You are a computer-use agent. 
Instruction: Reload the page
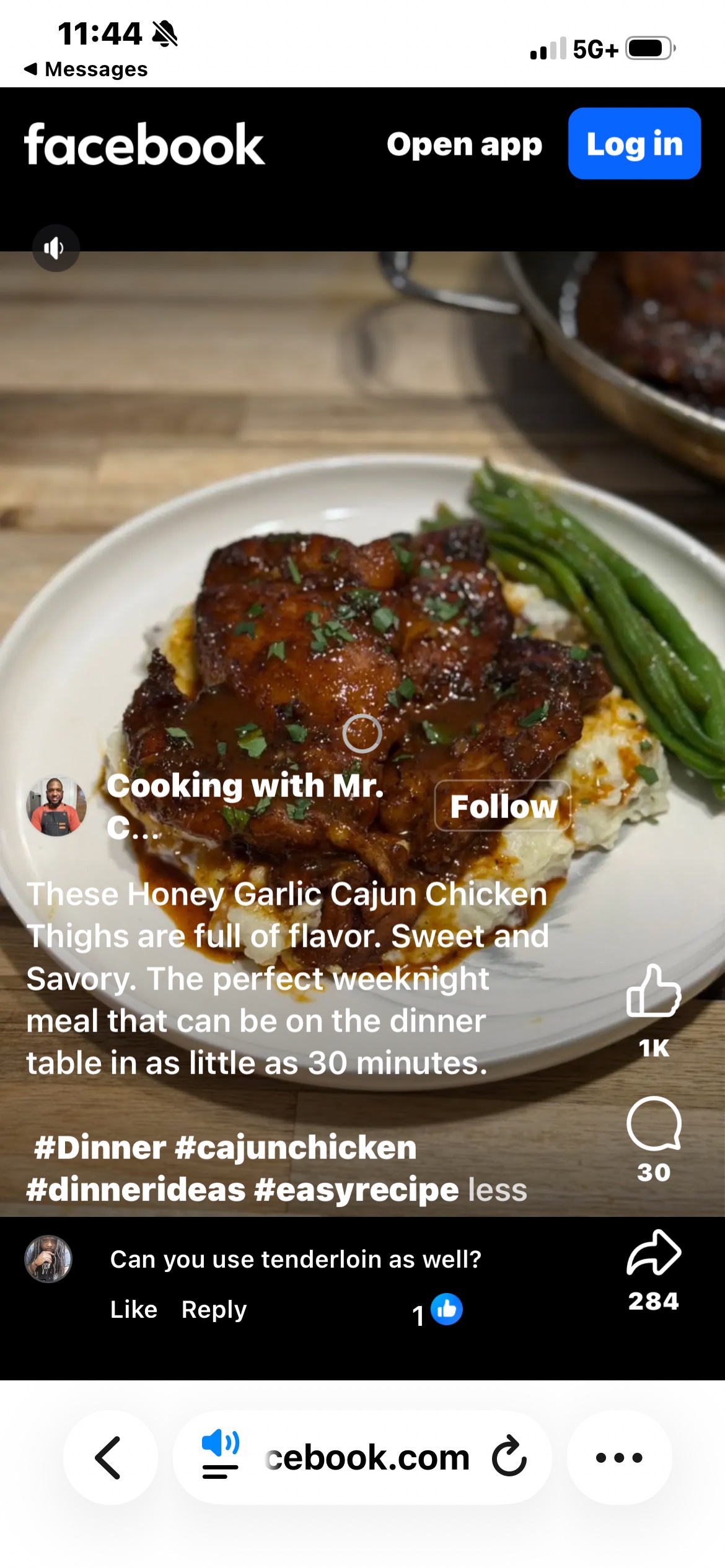click(x=509, y=1457)
